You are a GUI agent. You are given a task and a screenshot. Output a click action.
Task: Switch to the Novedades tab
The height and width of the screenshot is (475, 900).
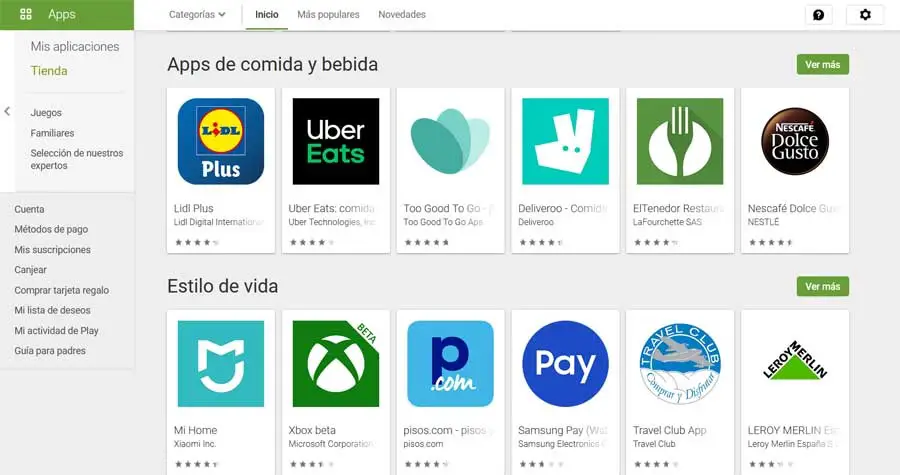coord(402,15)
